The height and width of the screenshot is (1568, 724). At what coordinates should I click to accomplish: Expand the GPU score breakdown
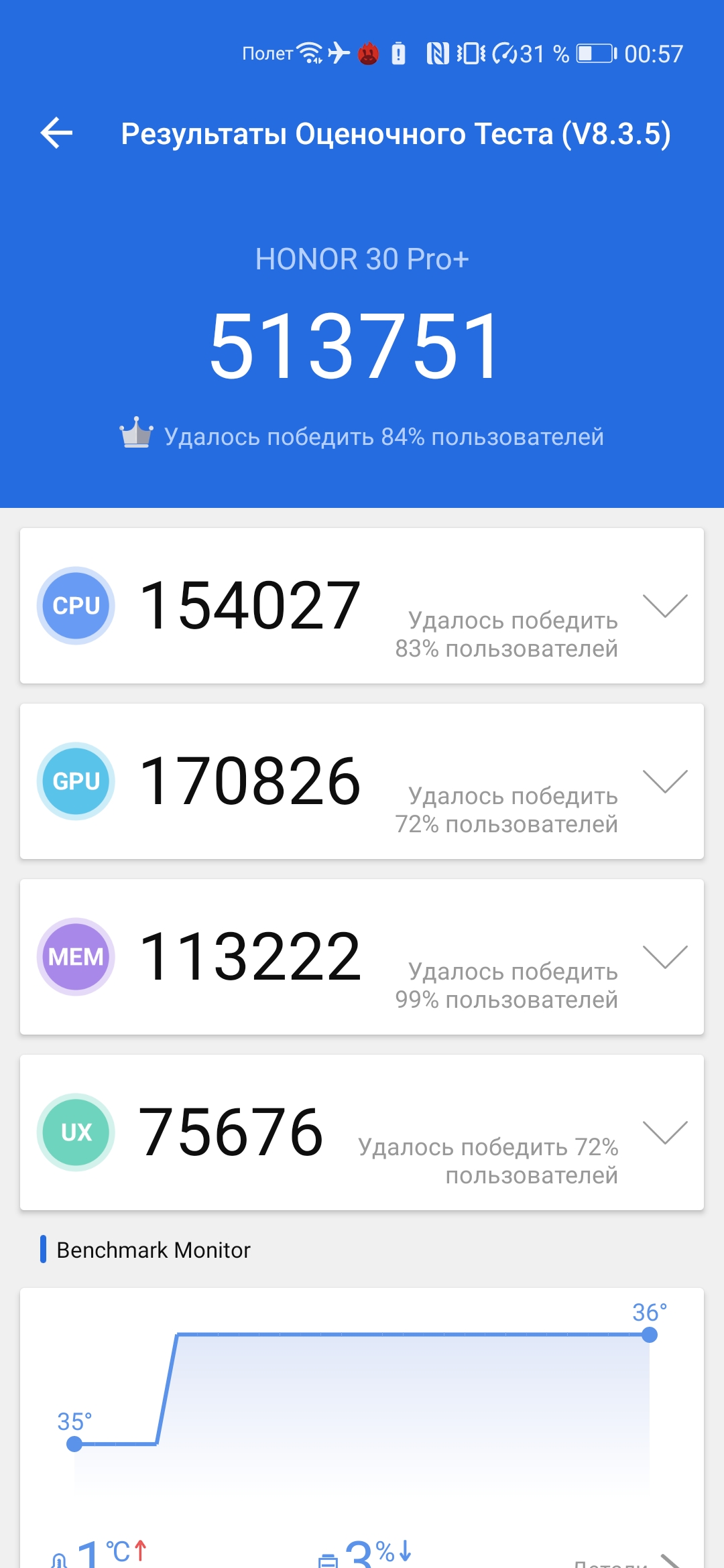[664, 781]
